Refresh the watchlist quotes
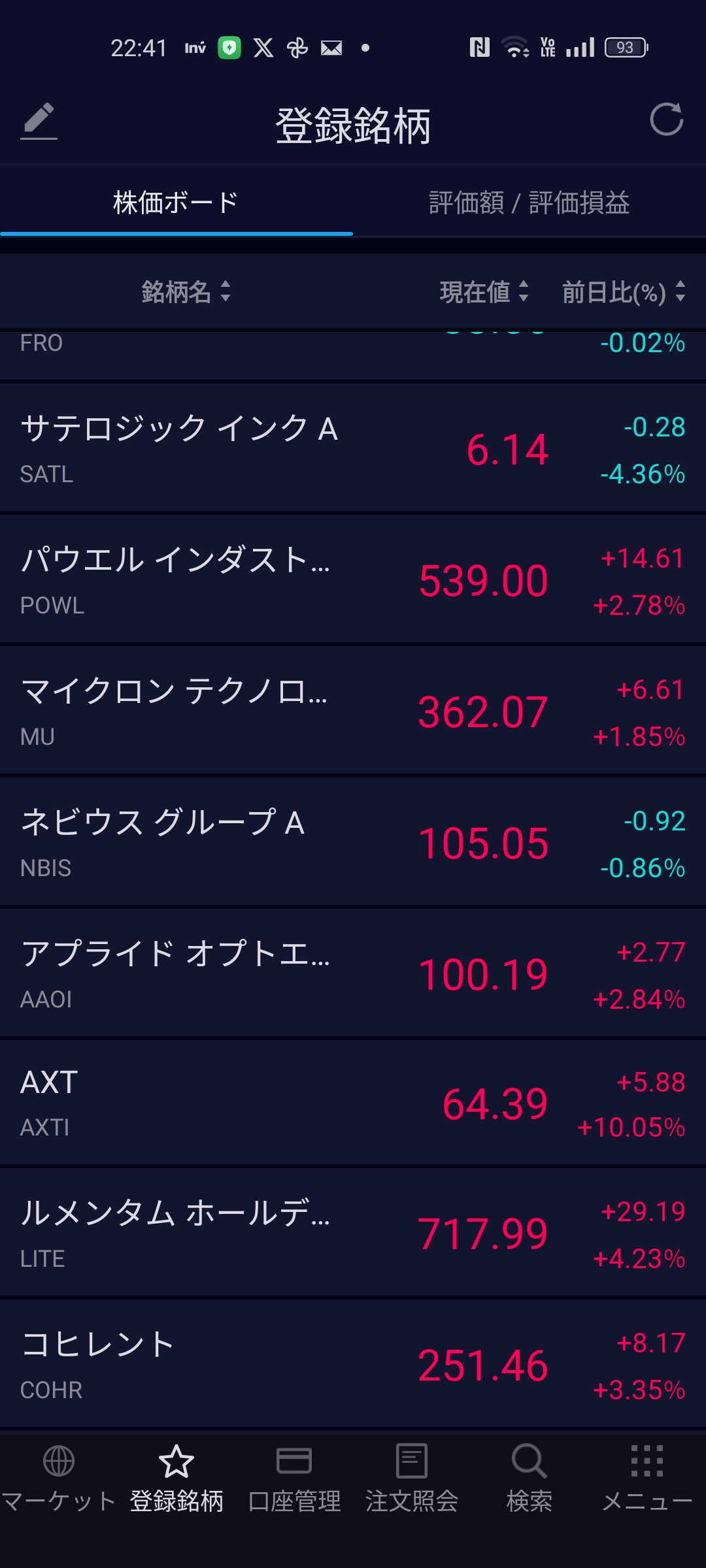The height and width of the screenshot is (1568, 706). click(x=666, y=120)
